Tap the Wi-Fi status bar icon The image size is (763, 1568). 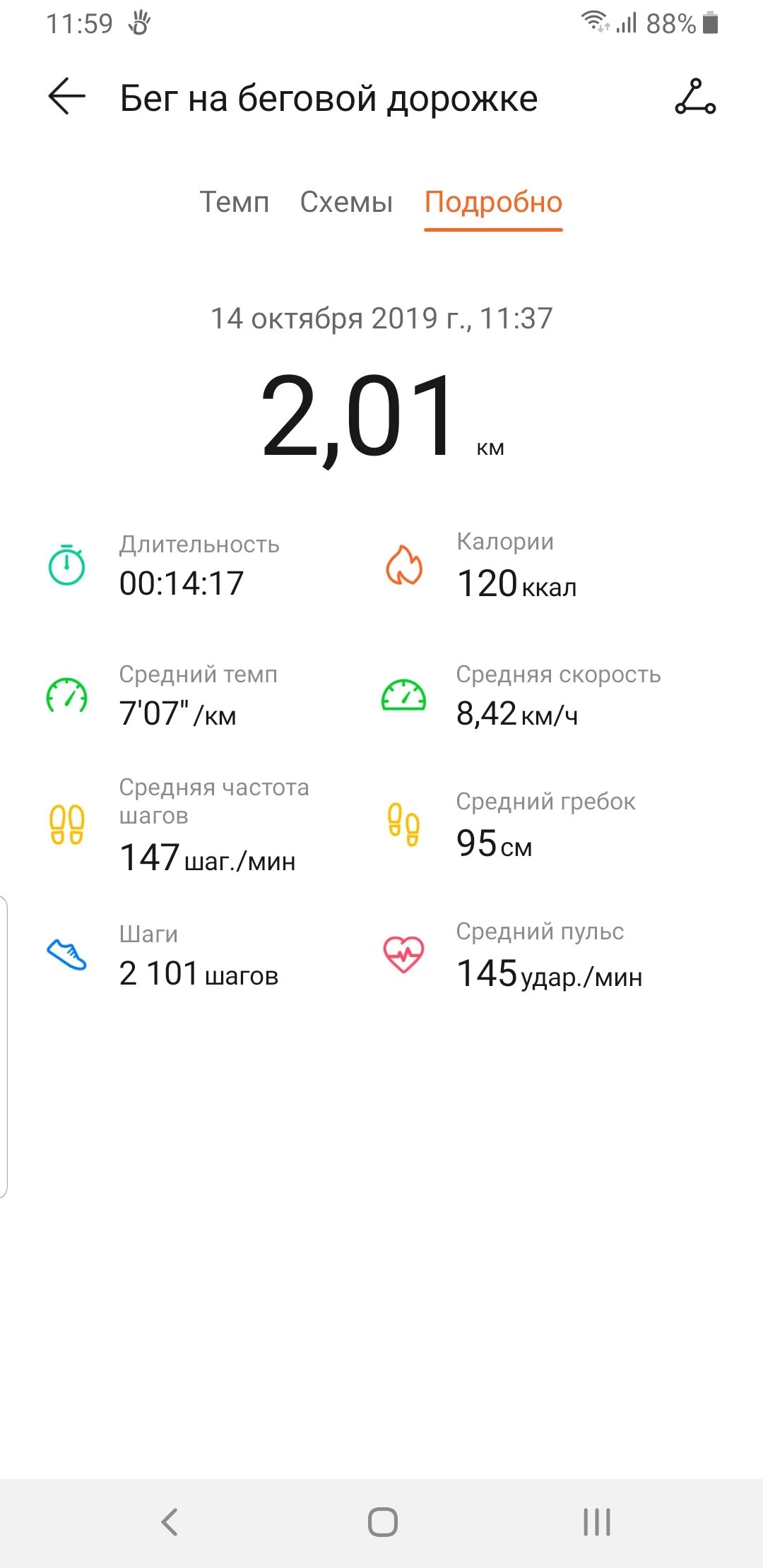pos(592,21)
